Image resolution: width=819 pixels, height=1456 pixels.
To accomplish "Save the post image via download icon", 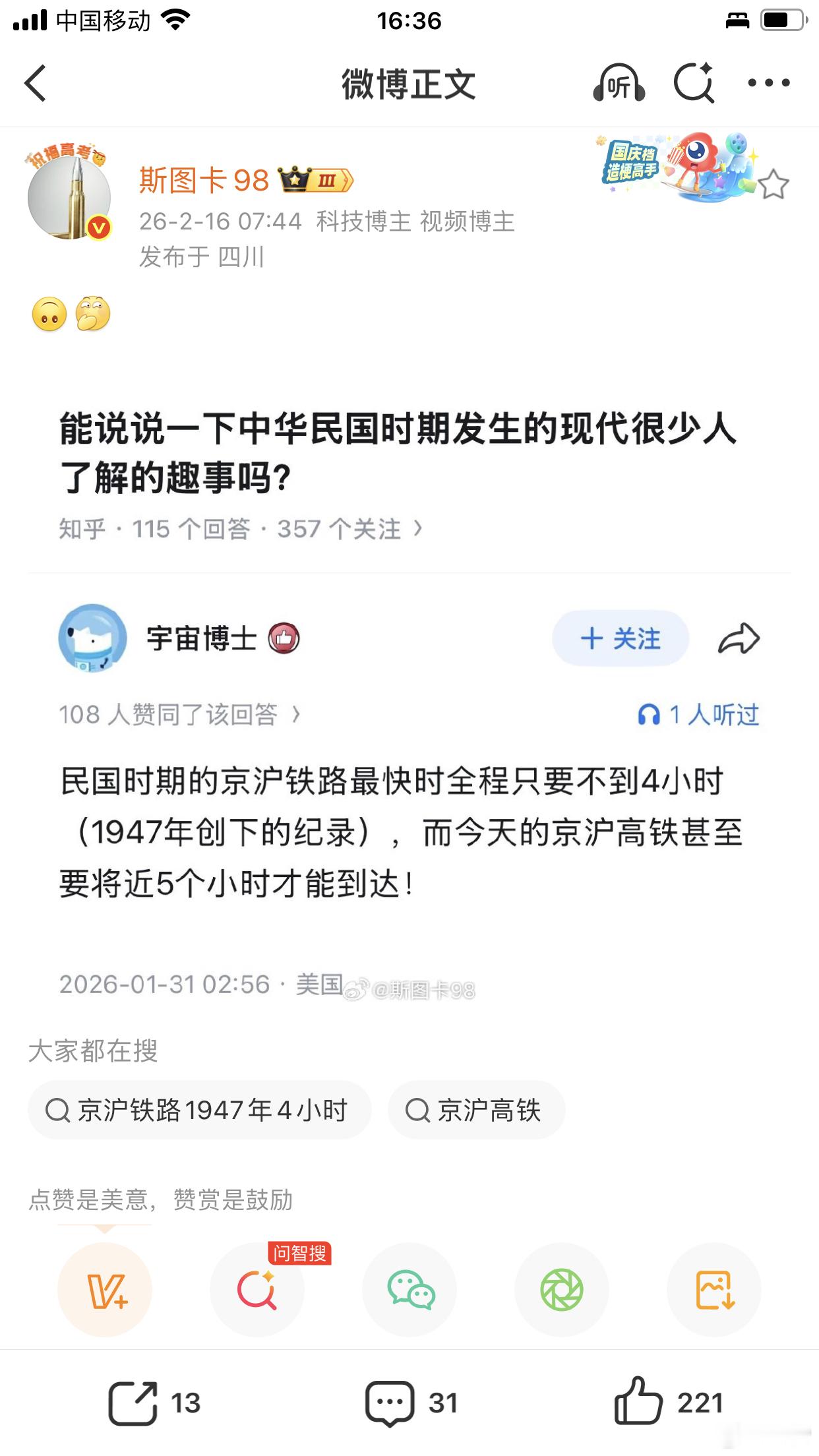I will [x=713, y=1290].
